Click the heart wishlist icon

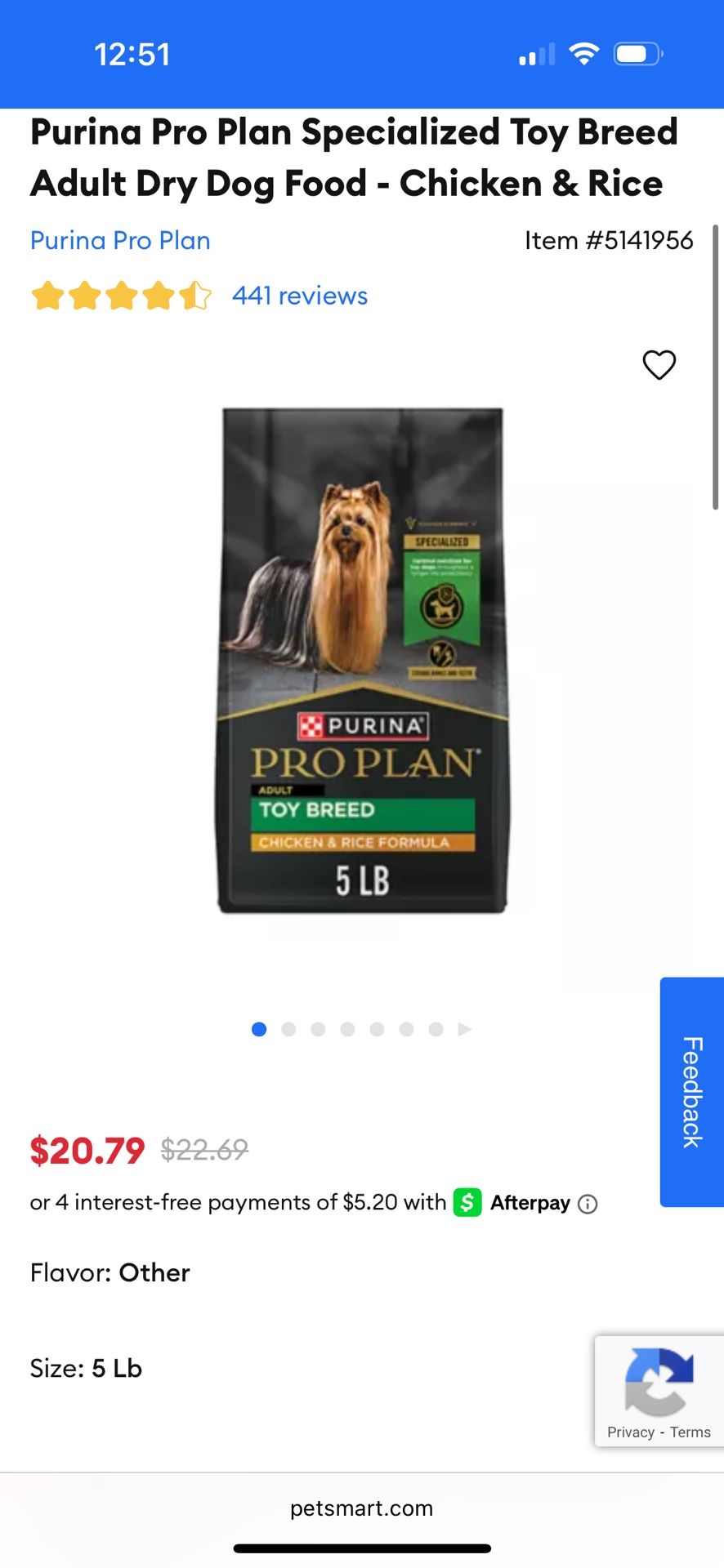(x=659, y=365)
